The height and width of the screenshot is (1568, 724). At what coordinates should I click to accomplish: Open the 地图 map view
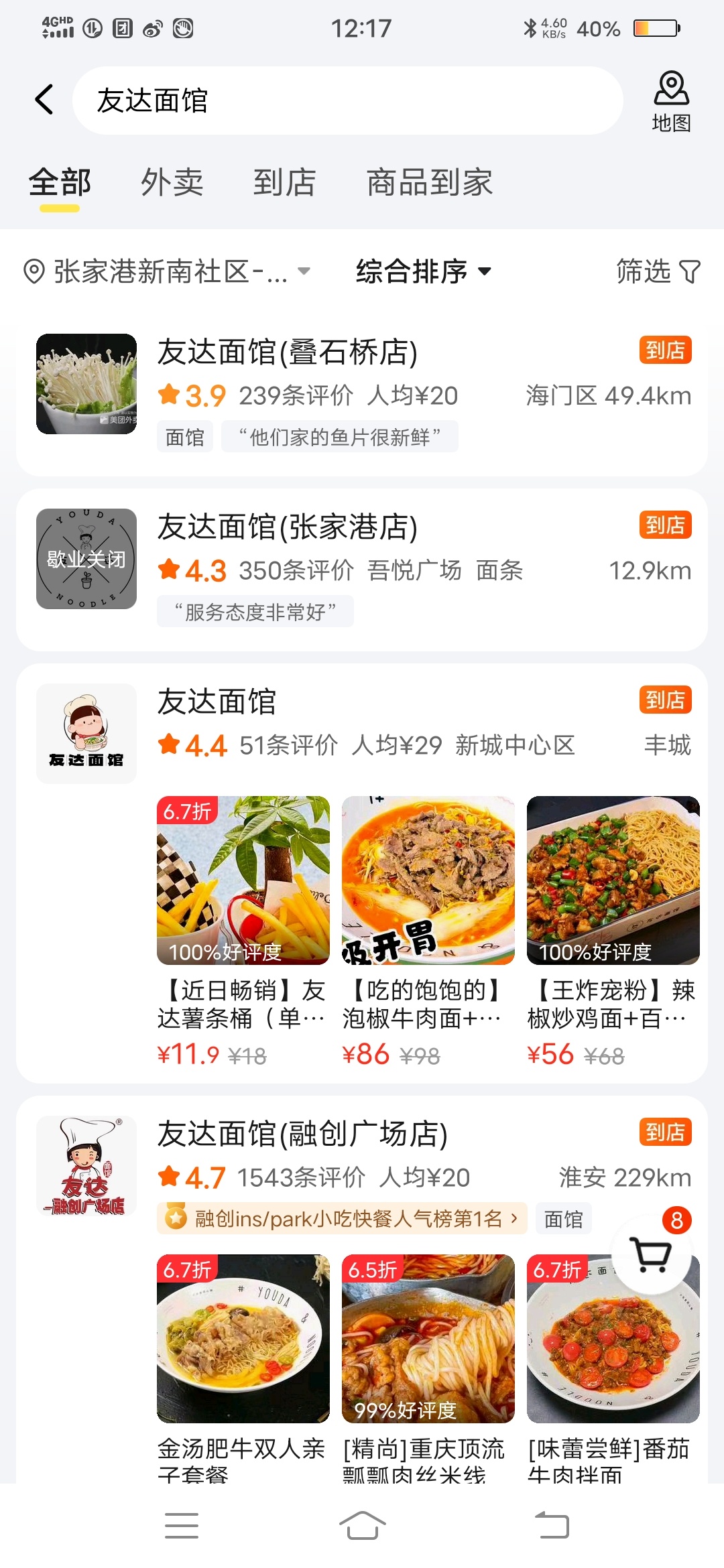(671, 102)
